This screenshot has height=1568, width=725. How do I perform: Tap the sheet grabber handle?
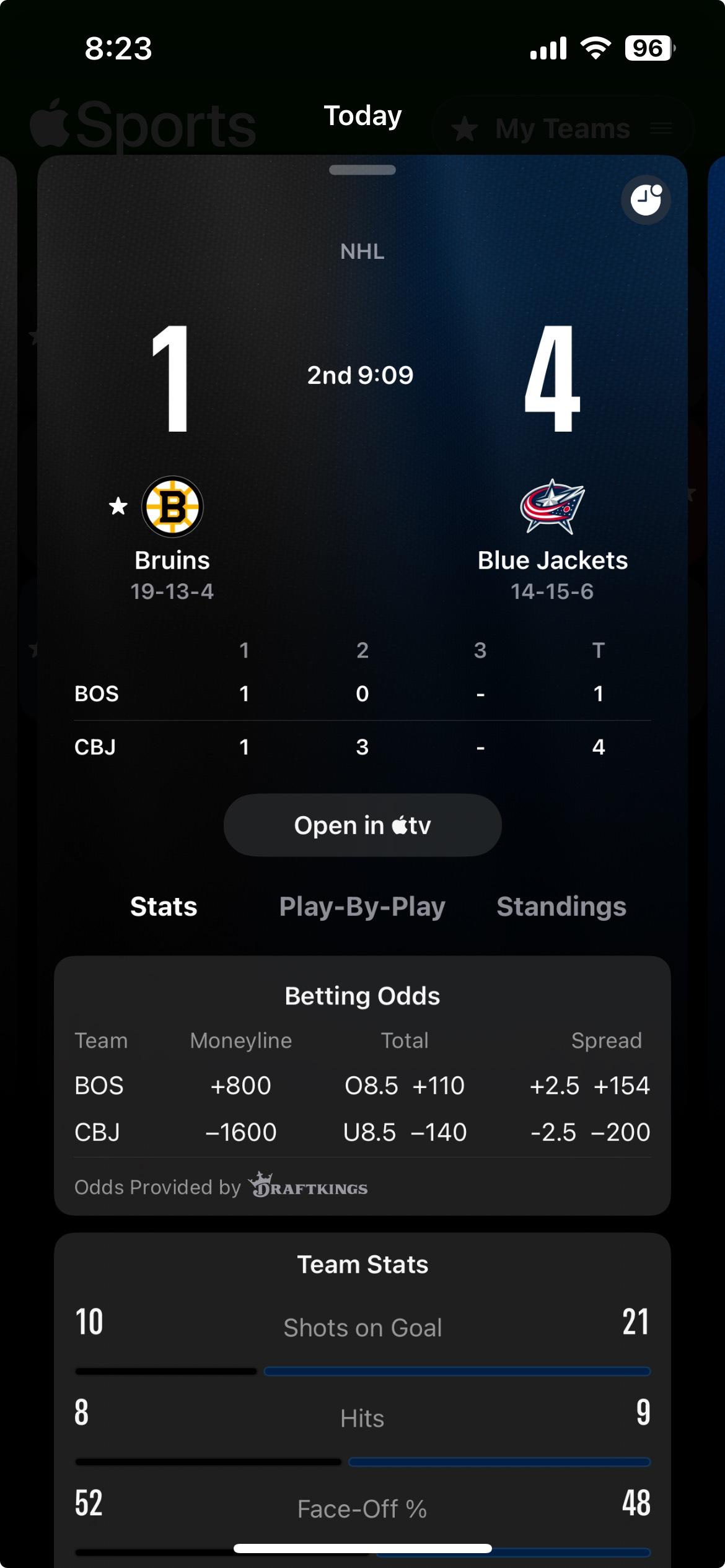coord(362,170)
